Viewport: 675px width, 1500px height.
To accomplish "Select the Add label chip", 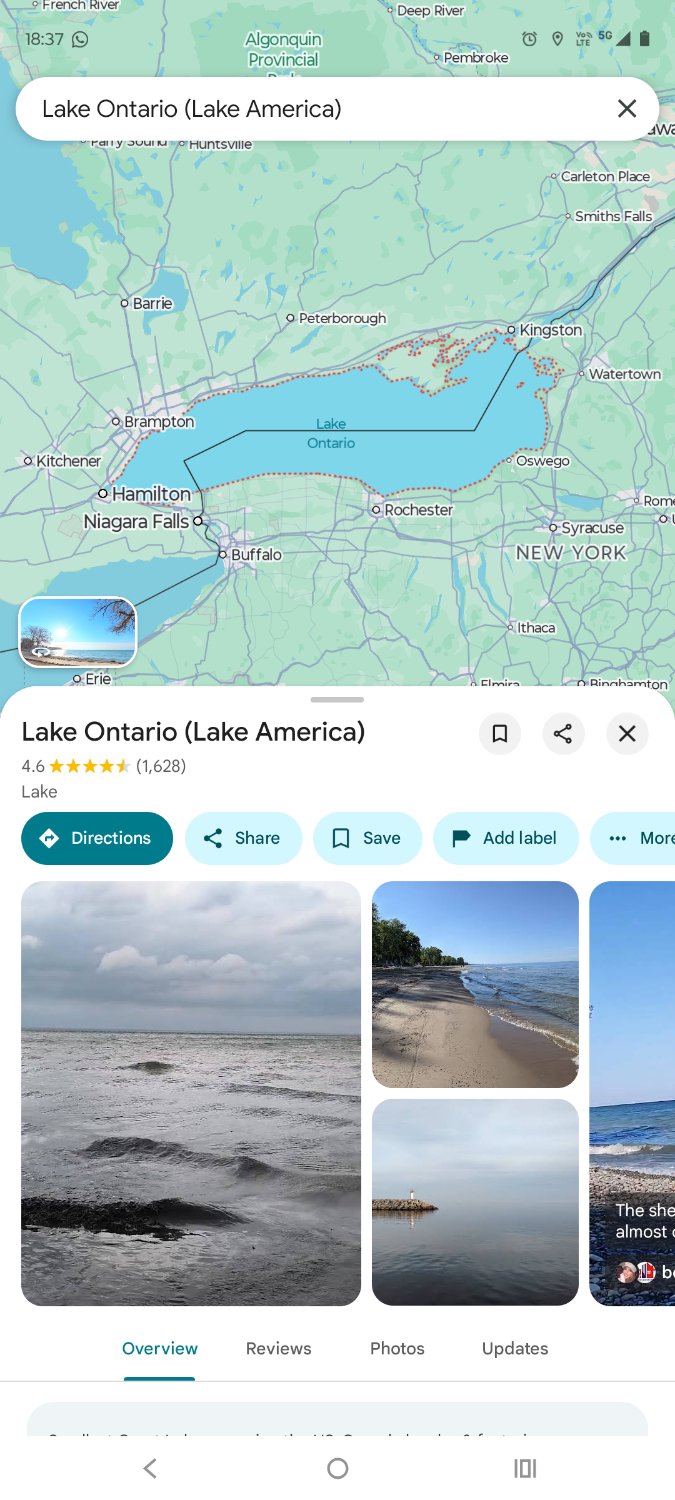I will tap(506, 838).
